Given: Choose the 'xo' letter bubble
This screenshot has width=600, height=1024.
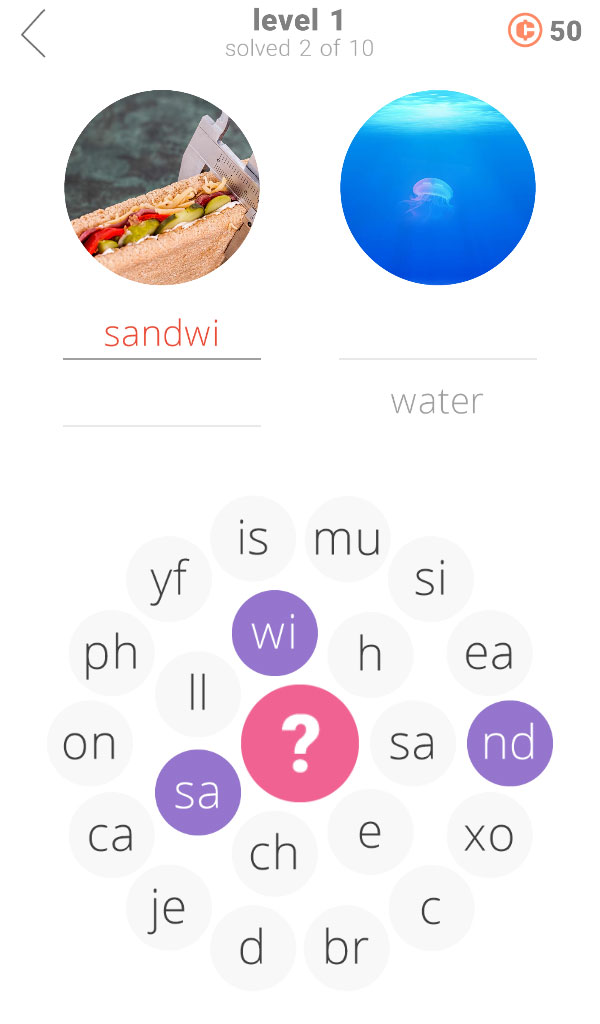Looking at the screenshot, I should (489, 835).
